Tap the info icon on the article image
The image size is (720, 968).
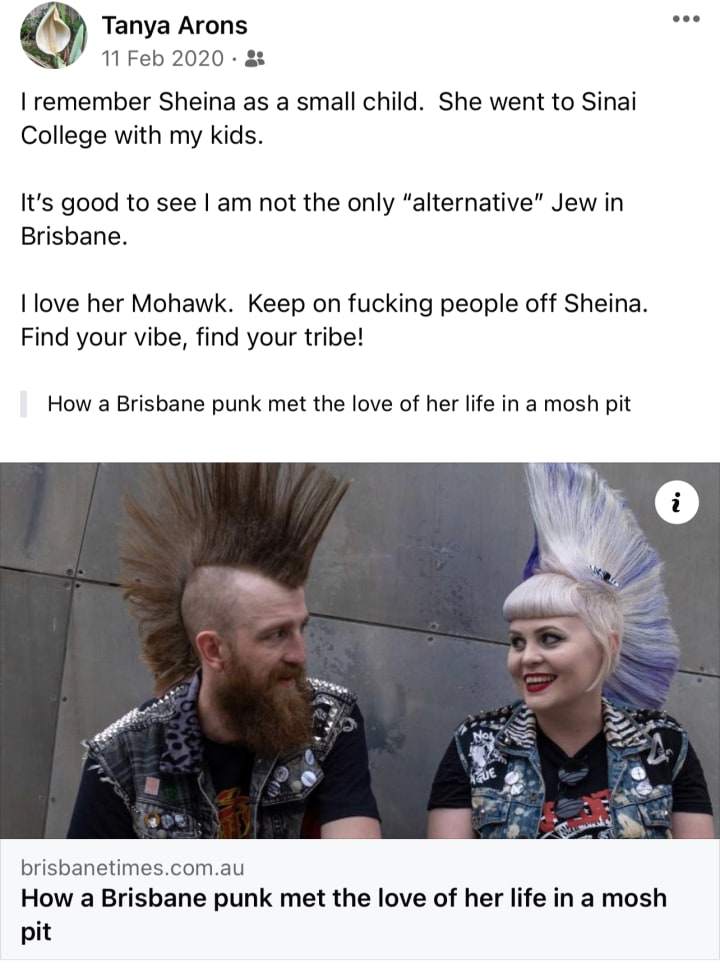click(677, 502)
